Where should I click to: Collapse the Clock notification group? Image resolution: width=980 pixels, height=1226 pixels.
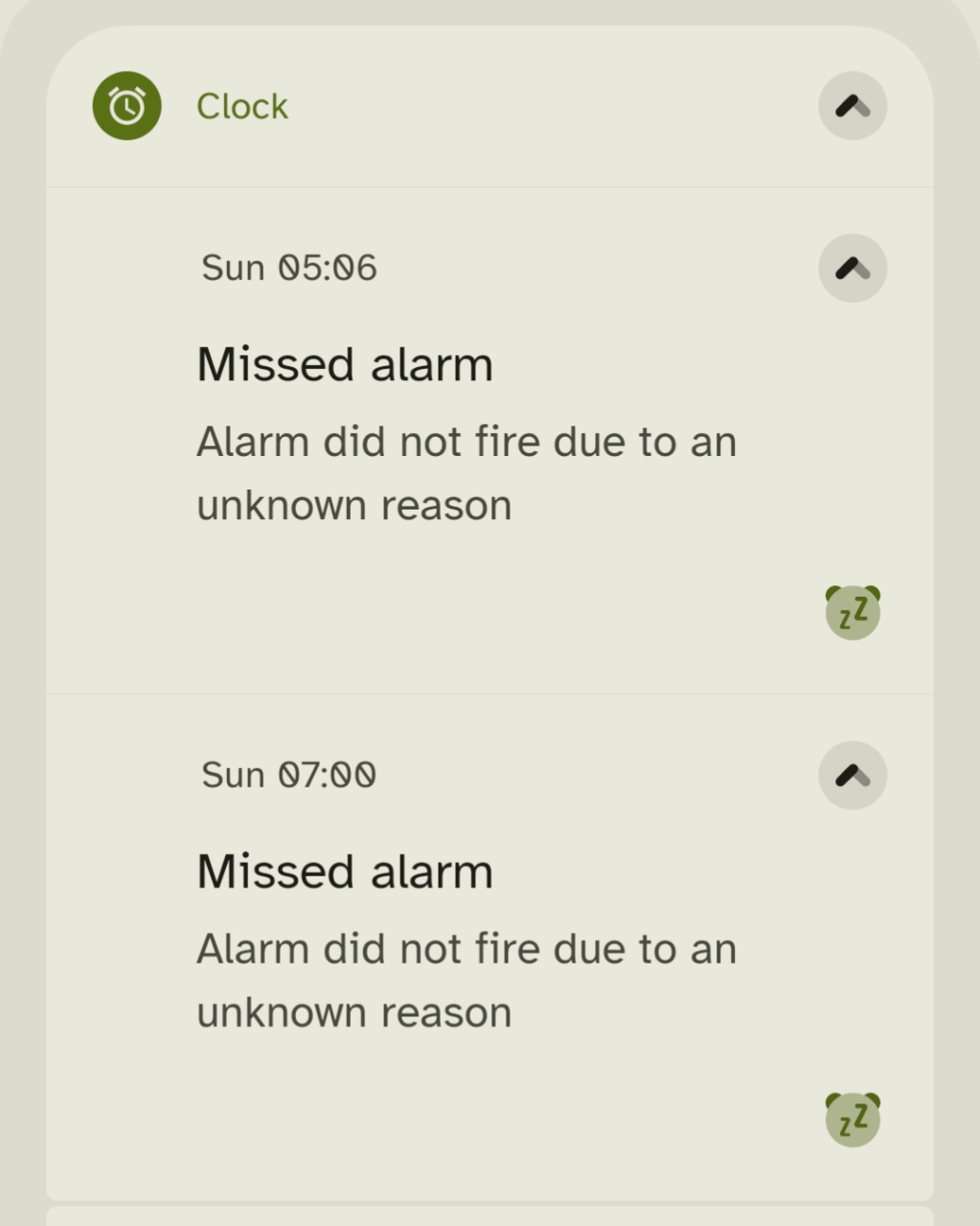point(852,106)
